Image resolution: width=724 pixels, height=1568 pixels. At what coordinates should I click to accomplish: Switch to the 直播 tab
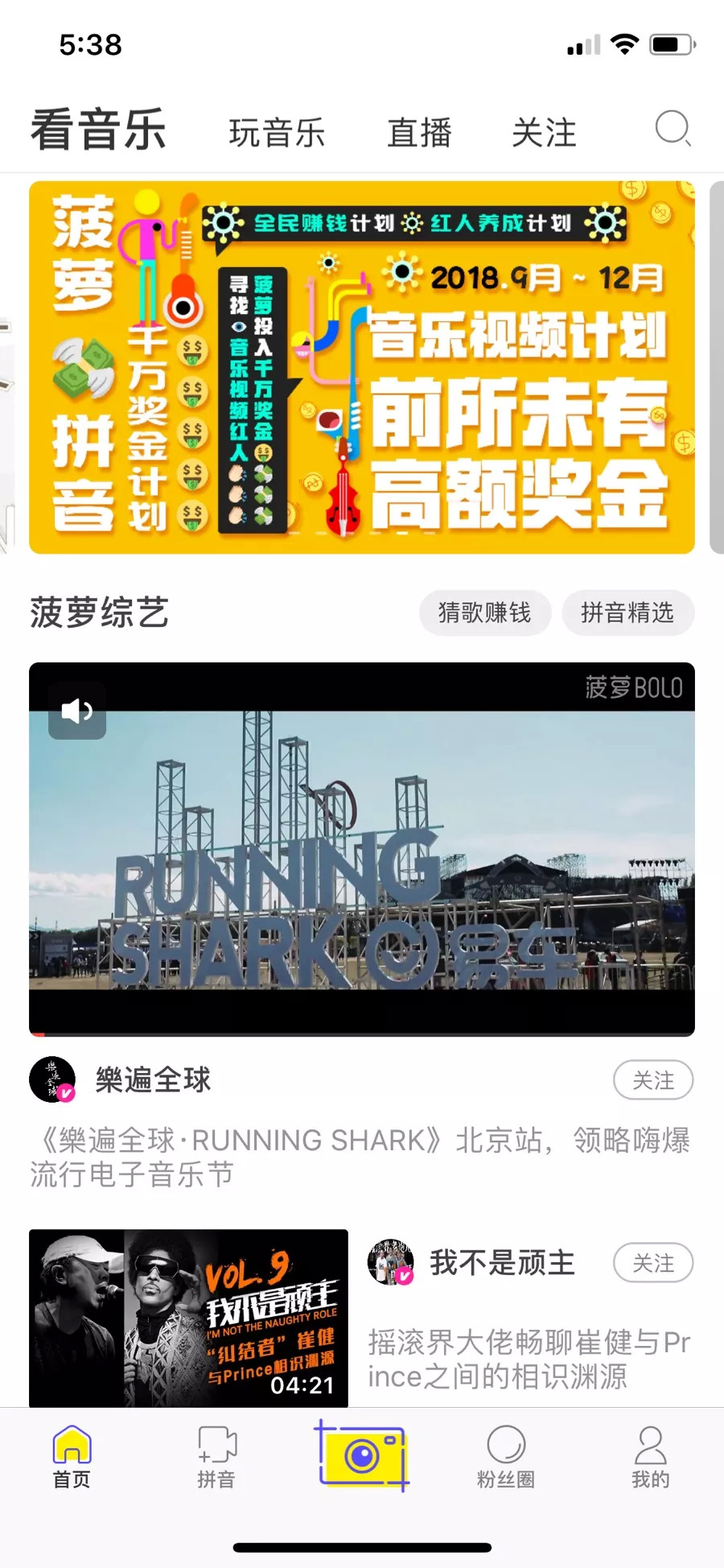419,133
